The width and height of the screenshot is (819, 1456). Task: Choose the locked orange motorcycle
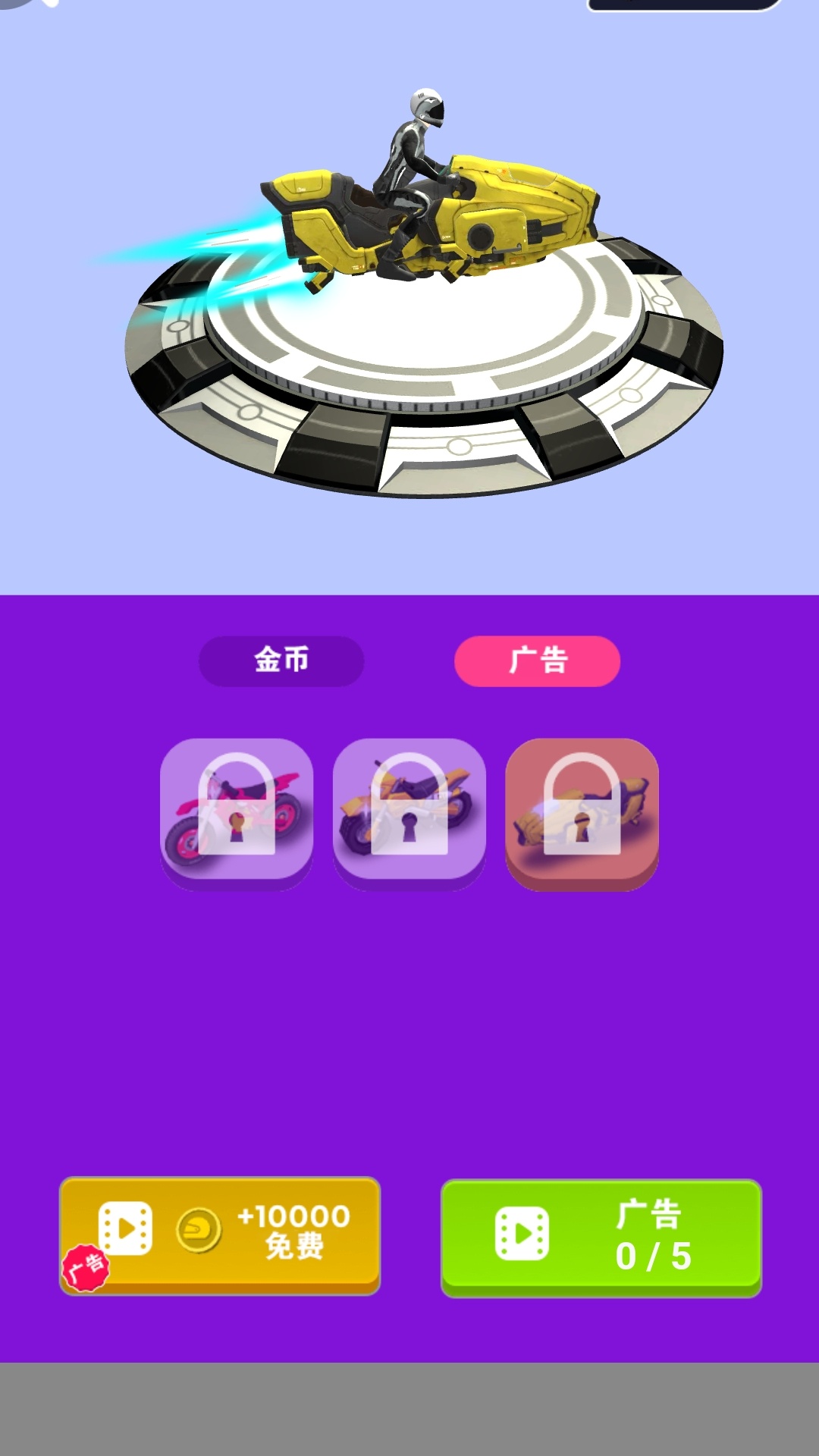click(x=409, y=810)
